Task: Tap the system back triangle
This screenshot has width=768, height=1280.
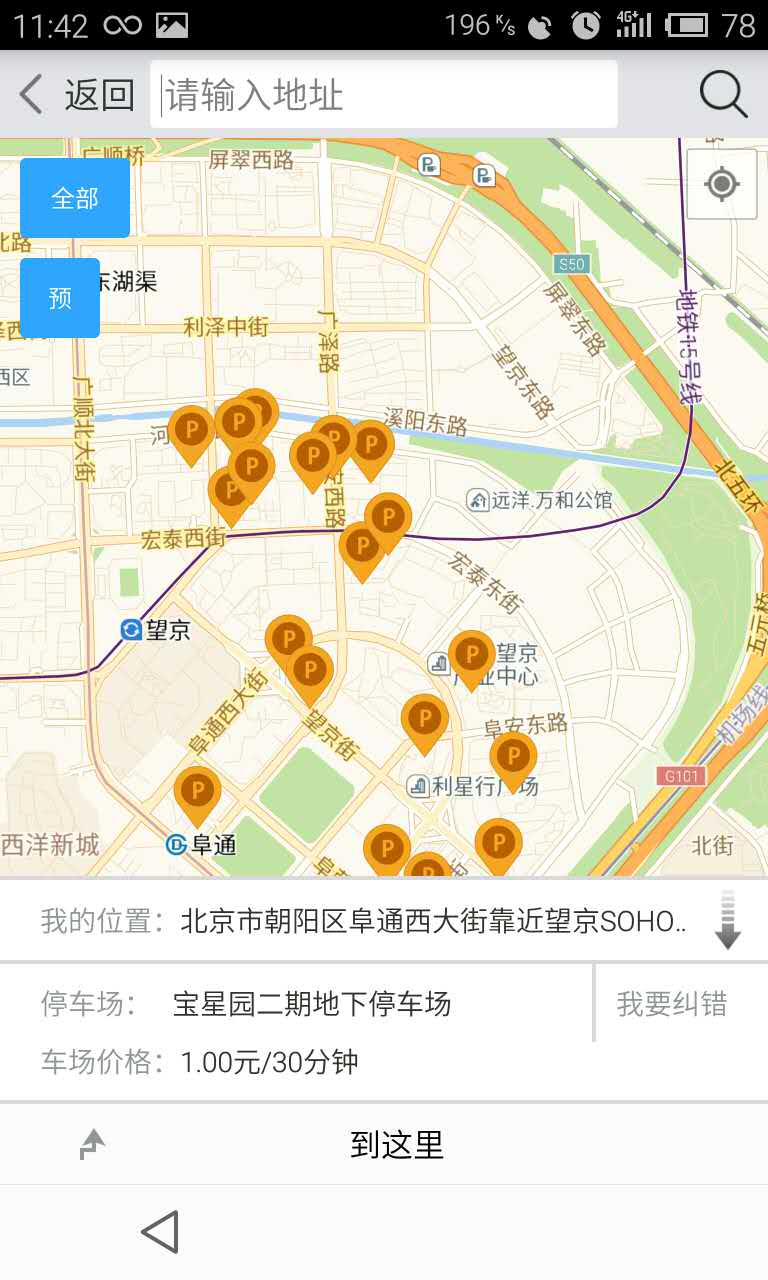Action: [x=160, y=1232]
